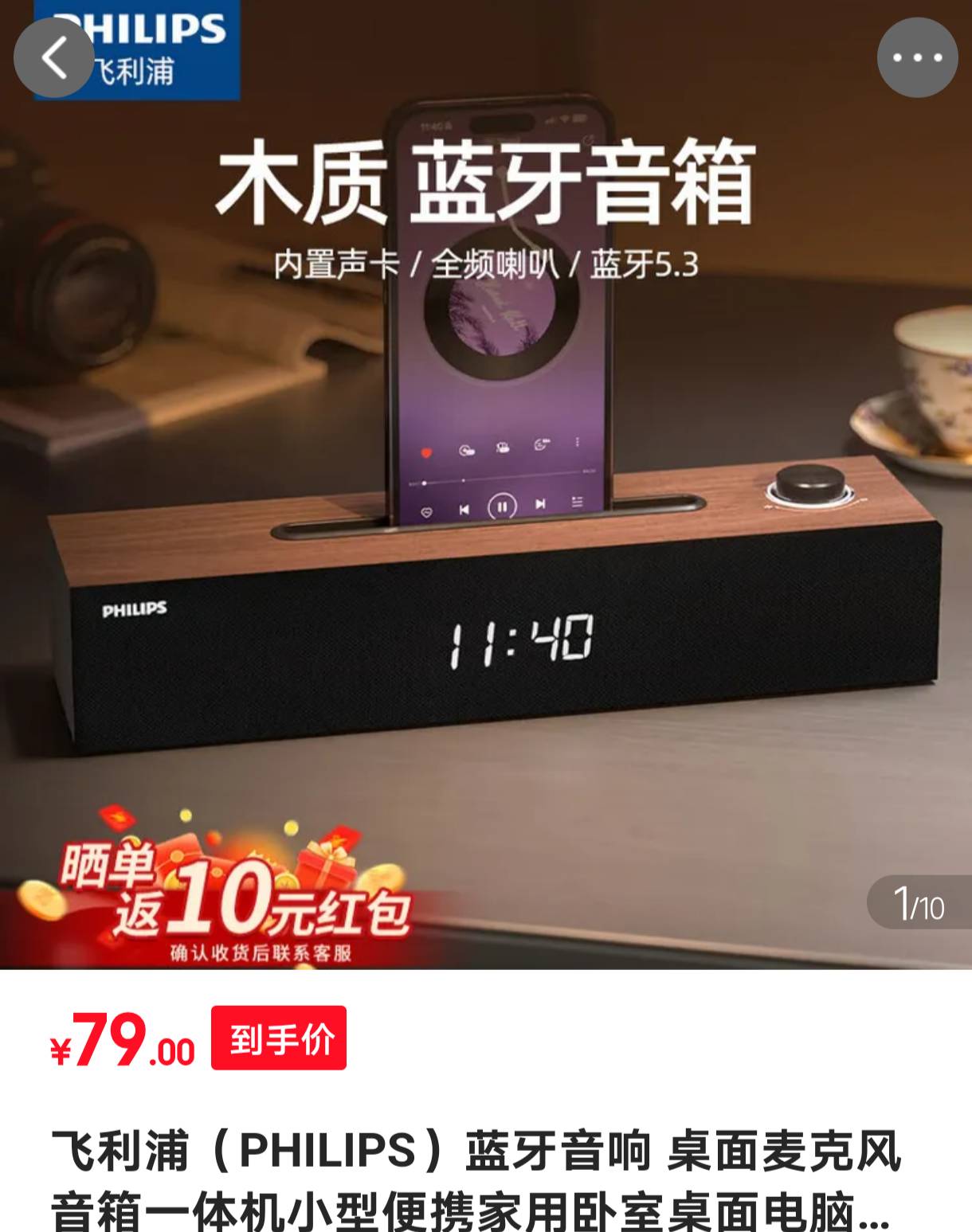
Task: Go back using the top-left arrow
Action: coord(53,57)
